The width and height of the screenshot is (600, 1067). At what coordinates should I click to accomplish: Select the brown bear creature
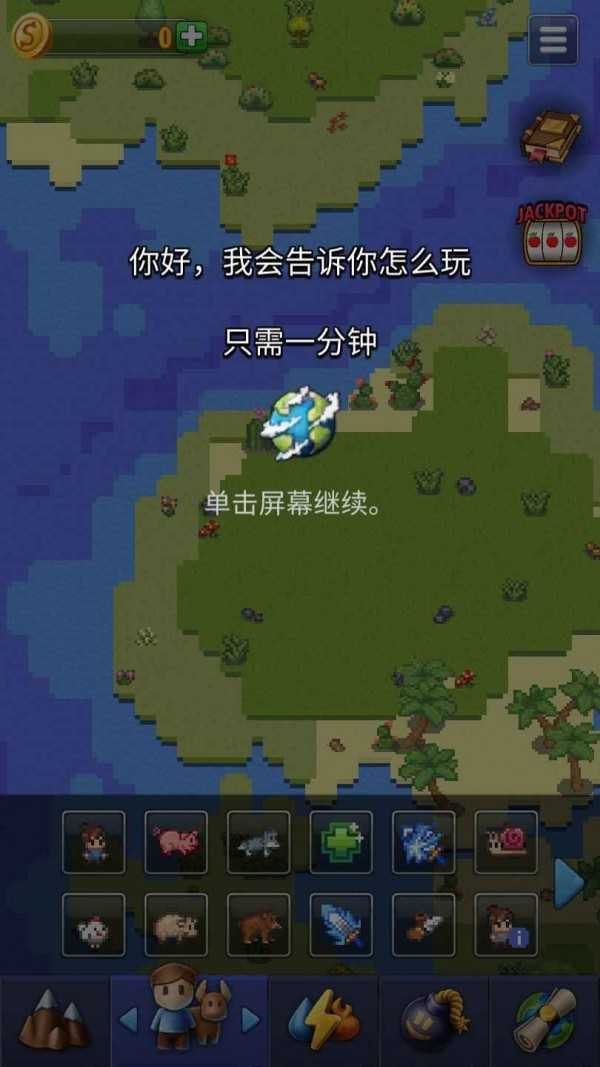[x=259, y=925]
